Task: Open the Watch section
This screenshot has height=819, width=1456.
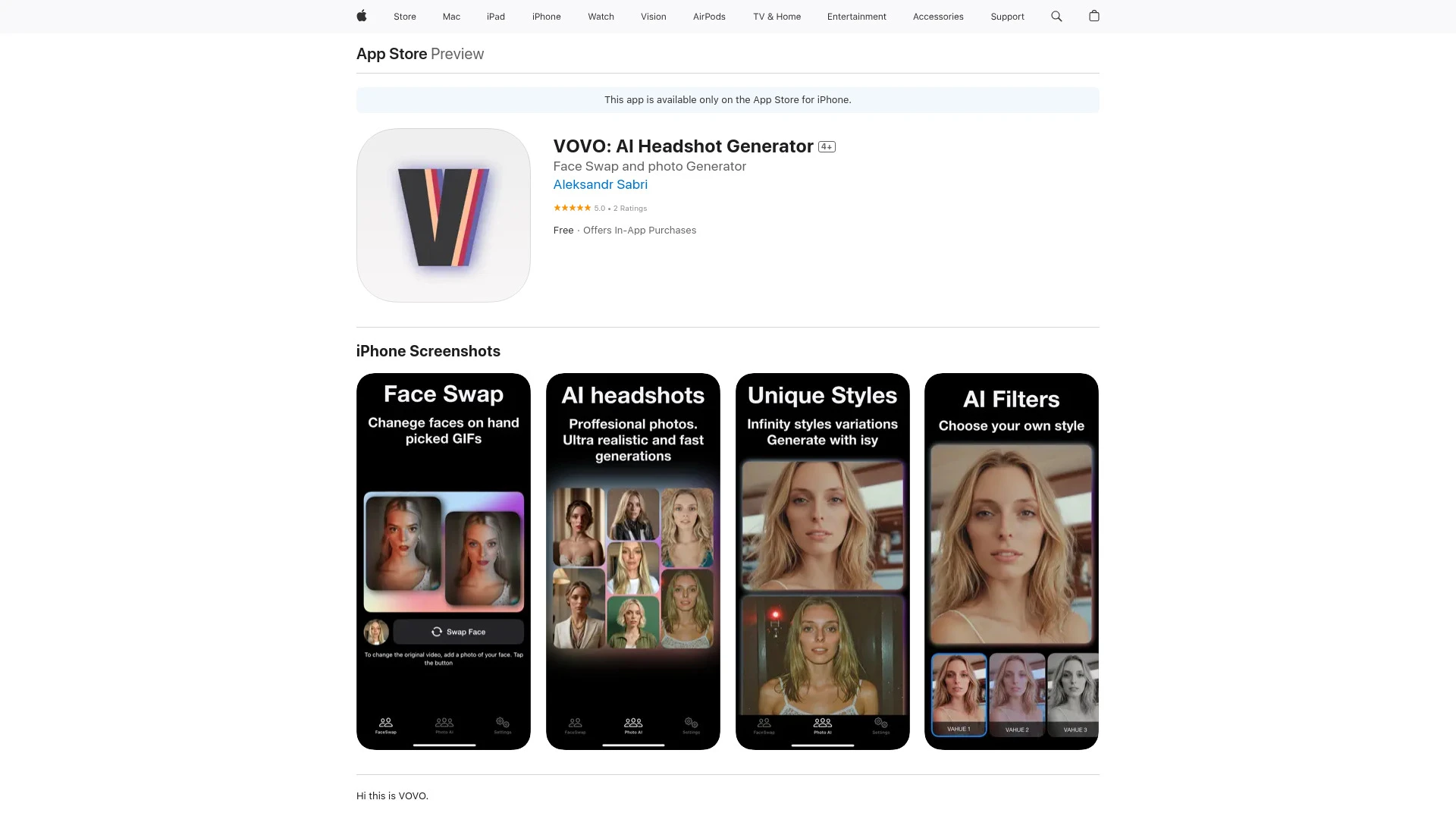Action: [601, 17]
